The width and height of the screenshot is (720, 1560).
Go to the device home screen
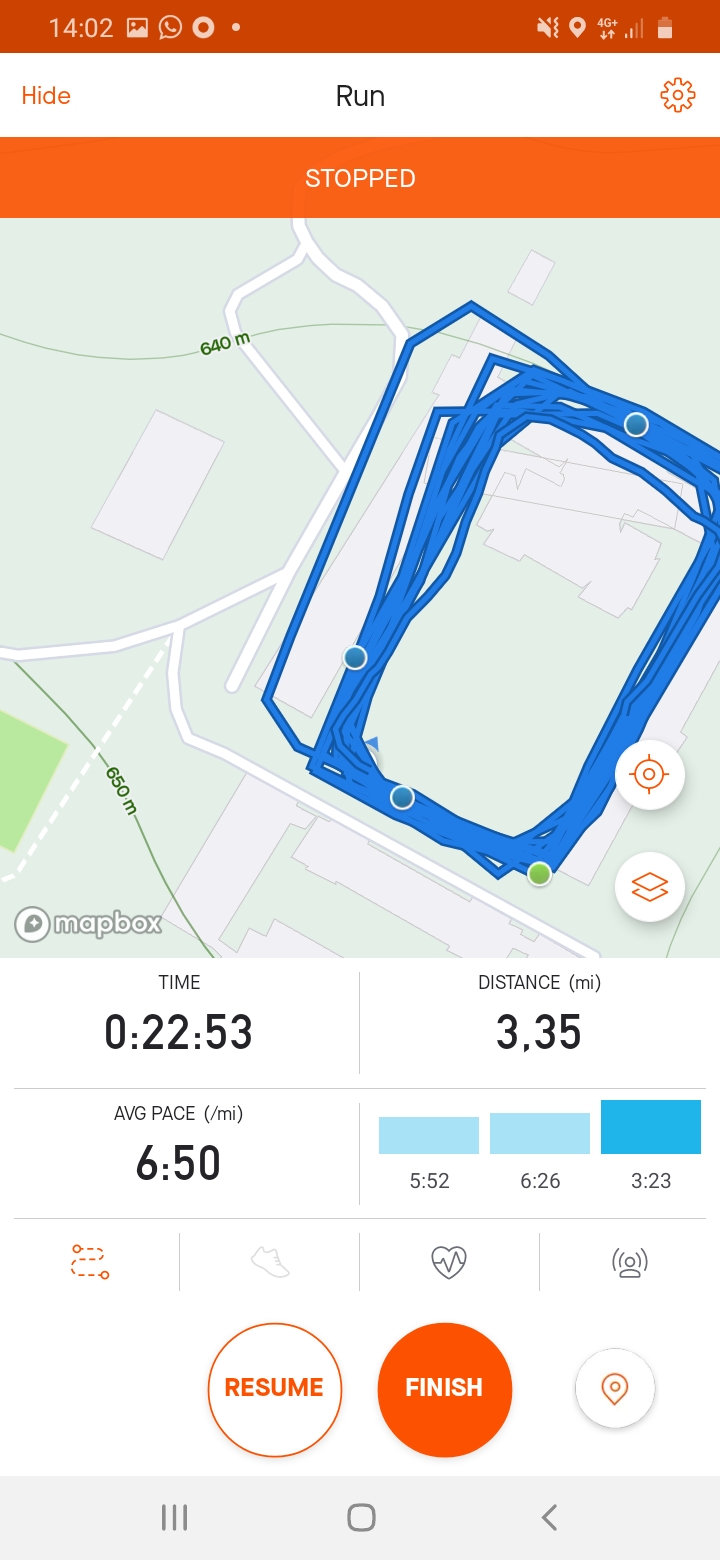[360, 1517]
